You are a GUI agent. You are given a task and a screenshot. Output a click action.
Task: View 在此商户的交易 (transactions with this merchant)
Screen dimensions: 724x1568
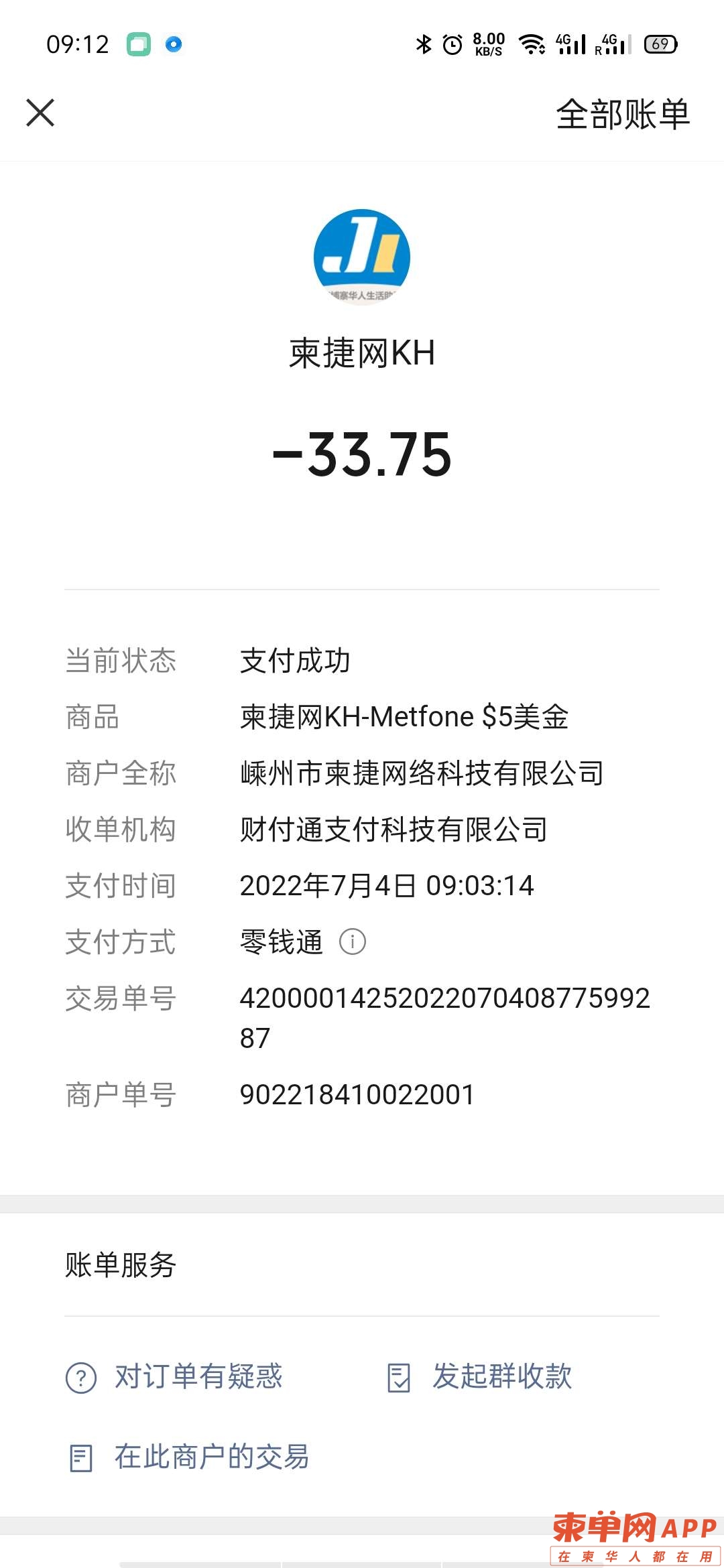(x=190, y=1457)
